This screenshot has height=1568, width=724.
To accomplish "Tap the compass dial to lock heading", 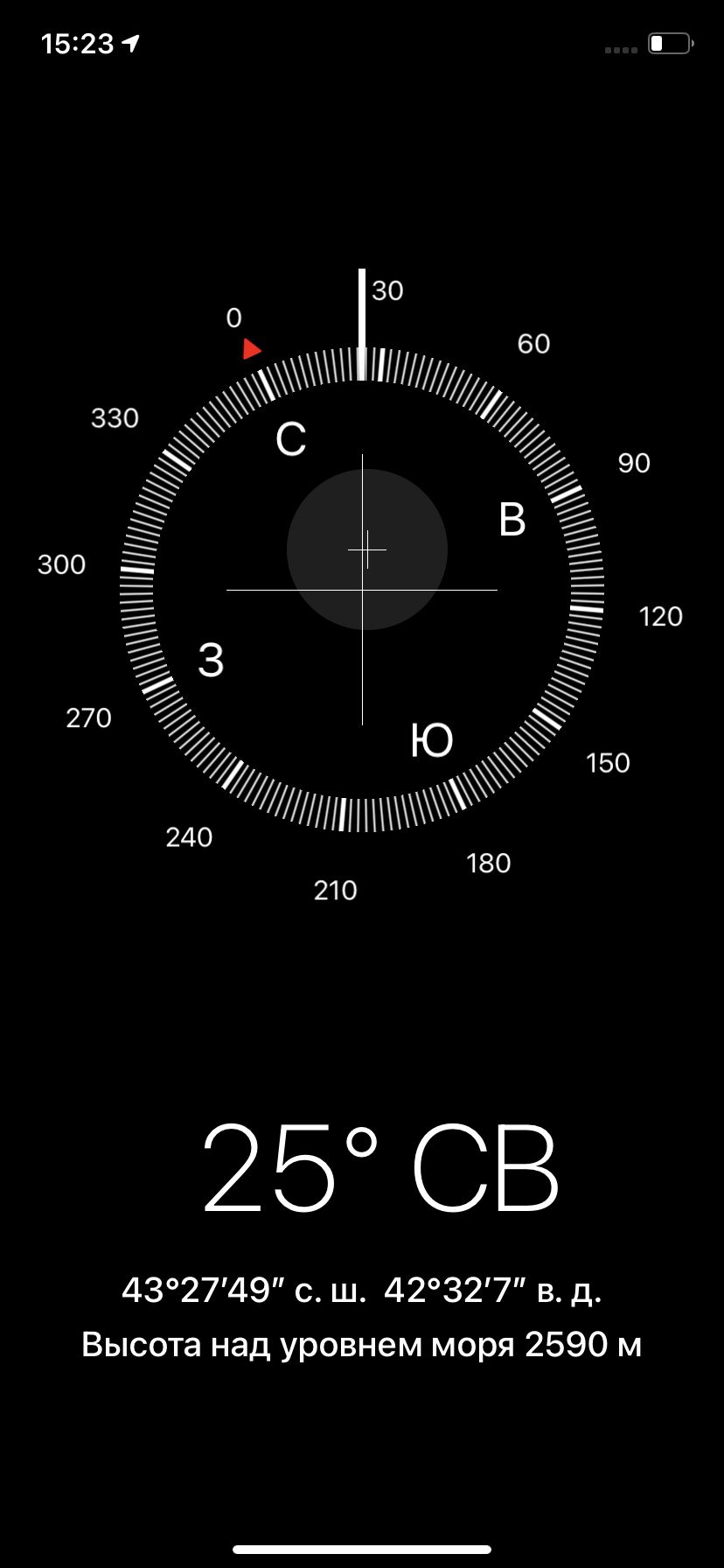I will tap(362, 590).
